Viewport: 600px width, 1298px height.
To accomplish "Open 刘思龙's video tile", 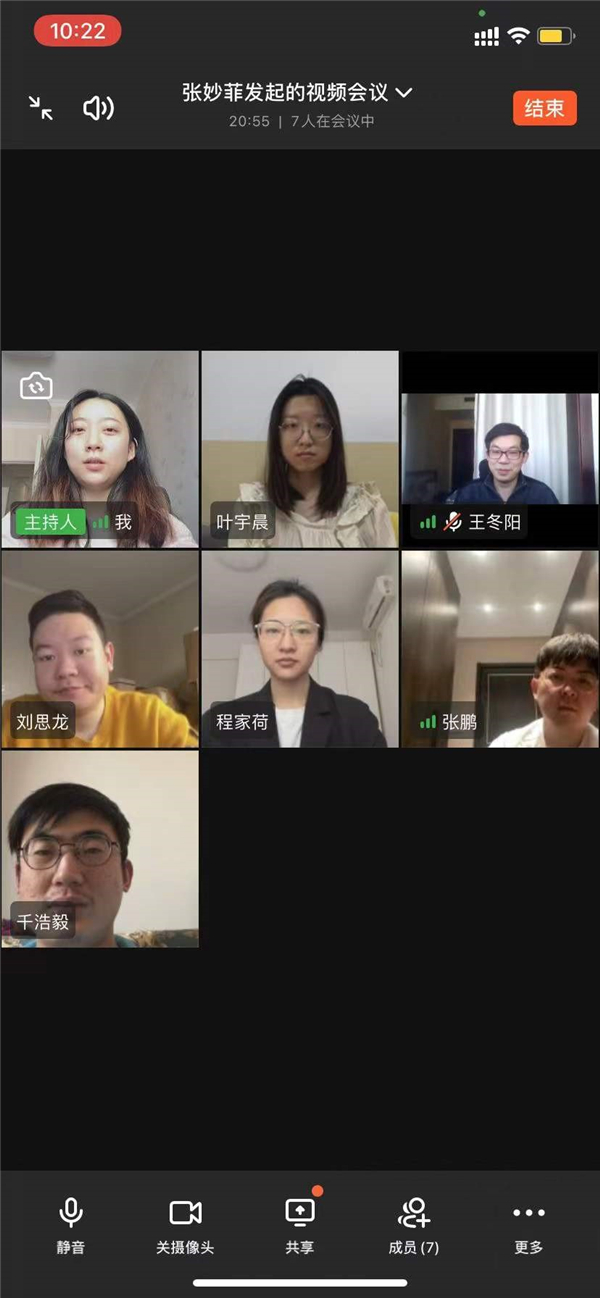I will click(100, 649).
